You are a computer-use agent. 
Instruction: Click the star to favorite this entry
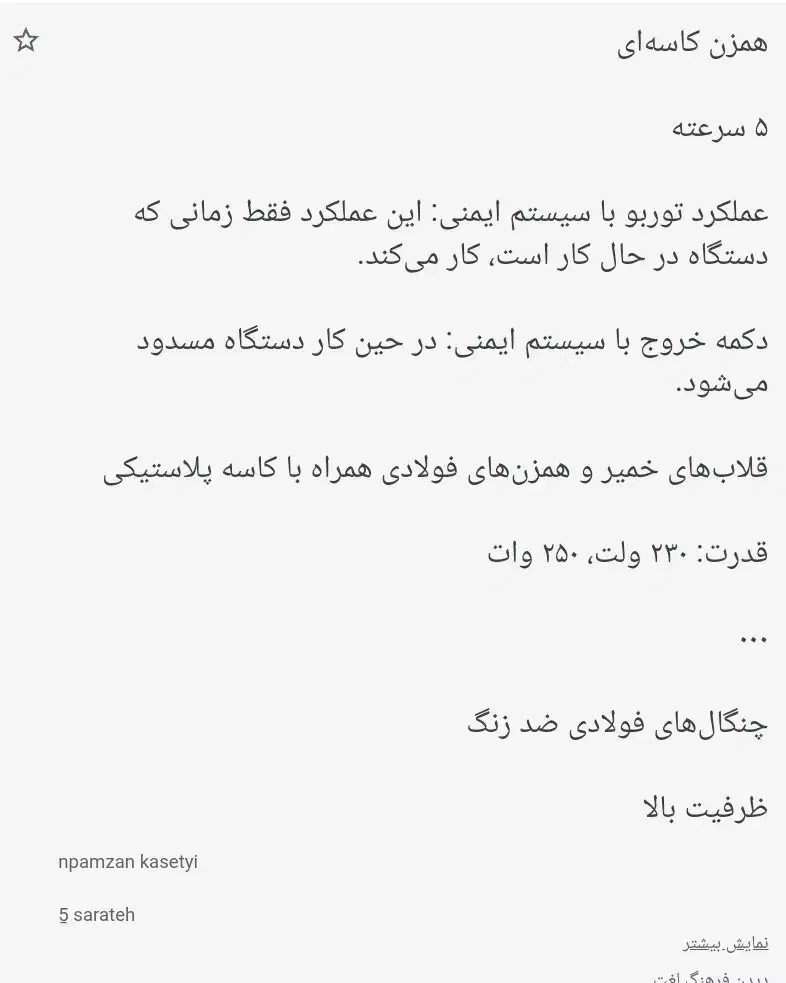[26, 41]
